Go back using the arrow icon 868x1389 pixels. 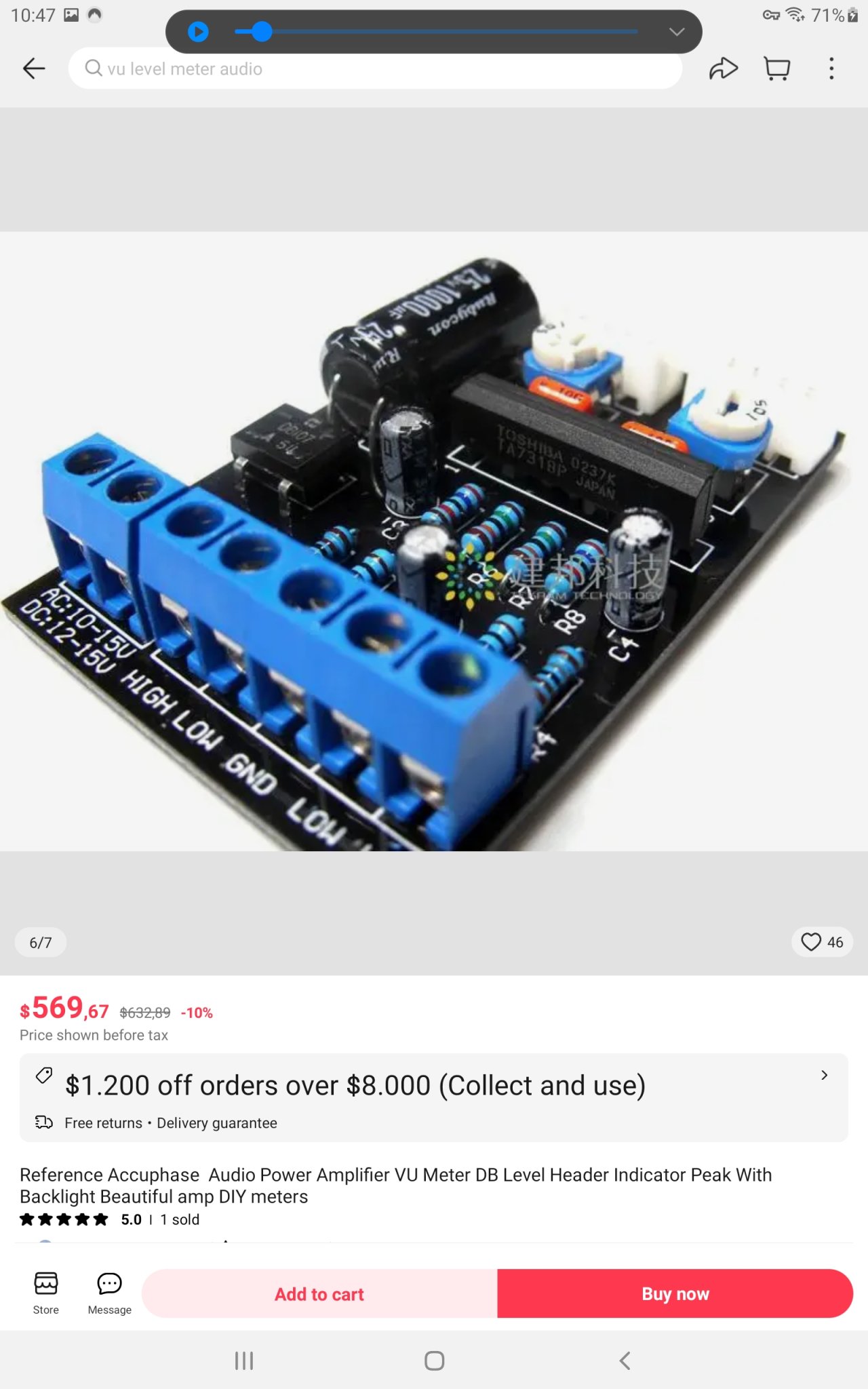[34, 69]
